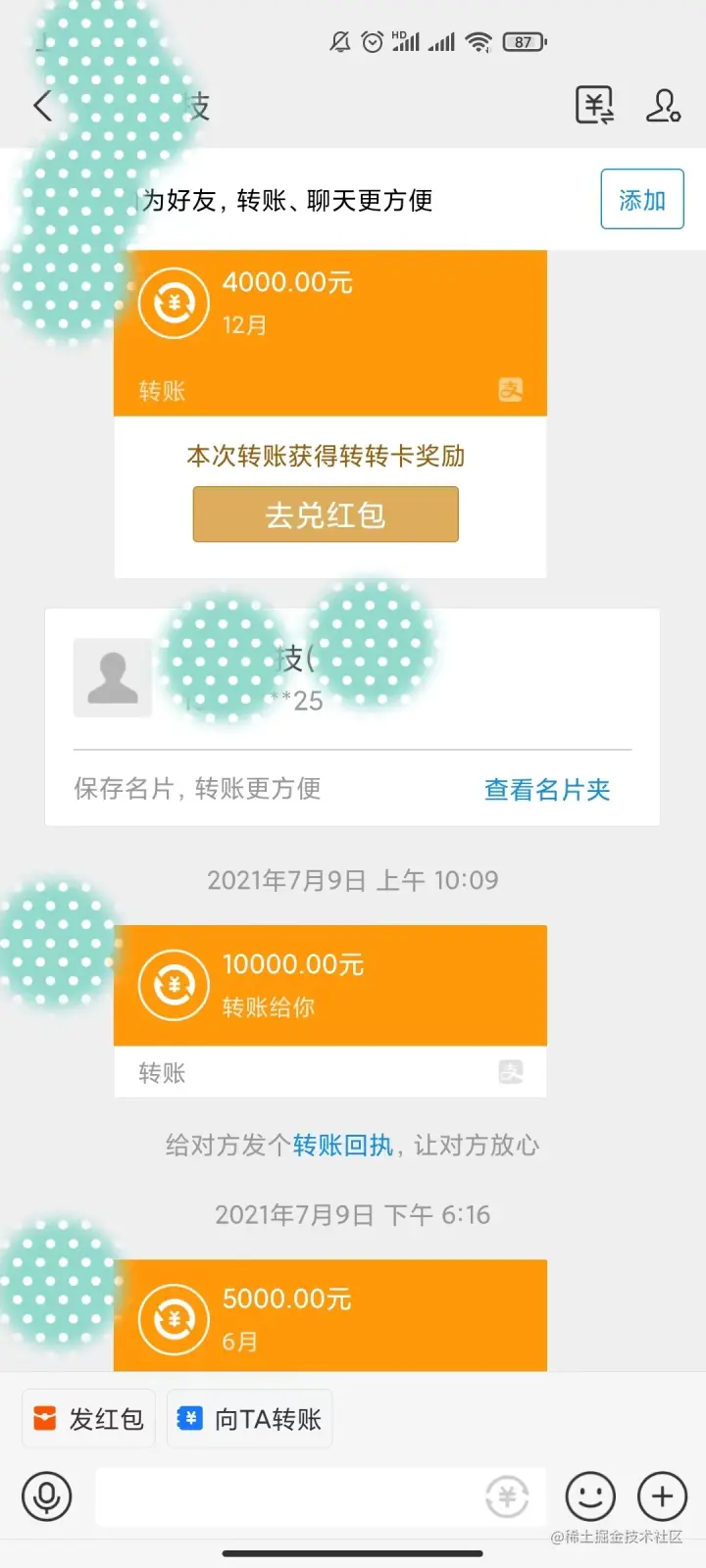Go back to the previous screen
The image size is (706, 1568).
[x=42, y=106]
